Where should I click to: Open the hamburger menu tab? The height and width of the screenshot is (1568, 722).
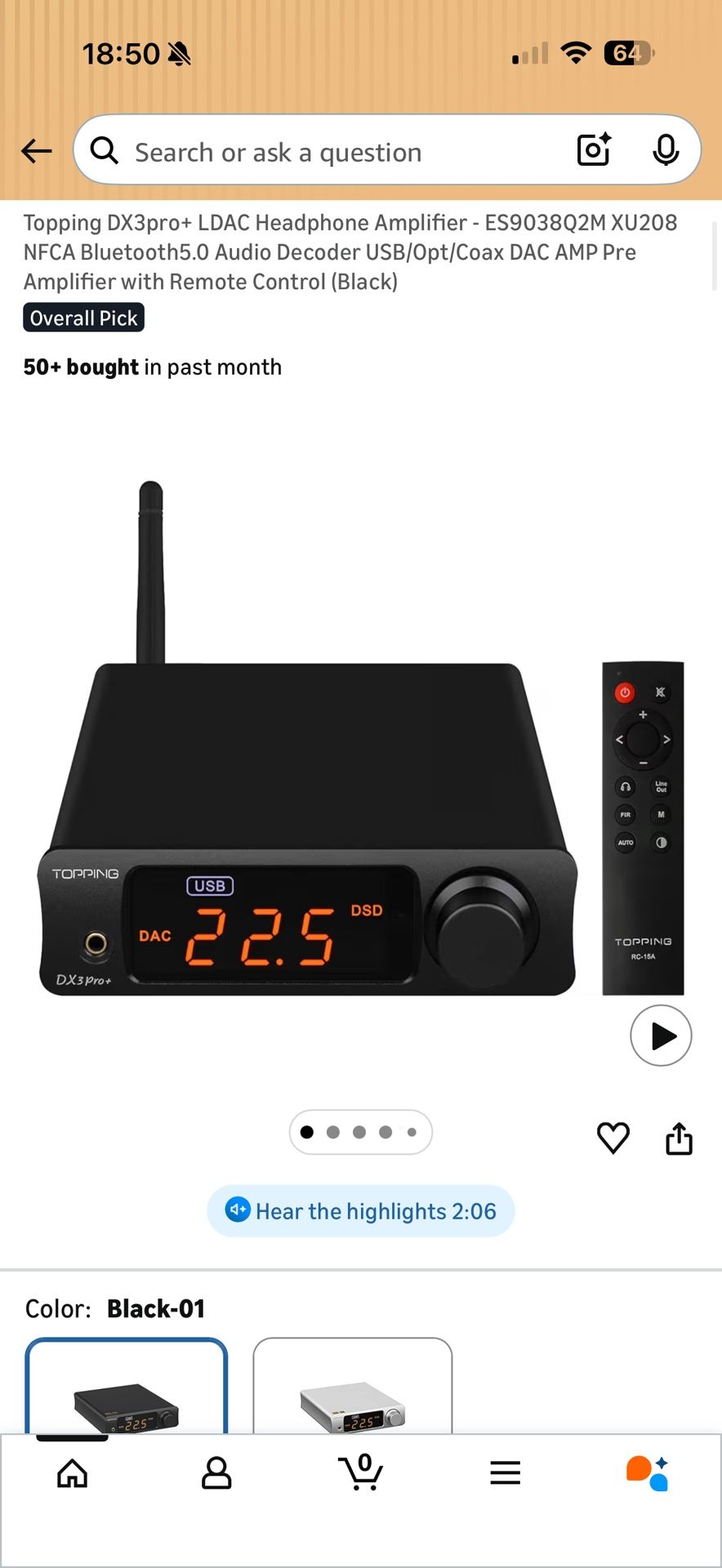pos(506,1473)
